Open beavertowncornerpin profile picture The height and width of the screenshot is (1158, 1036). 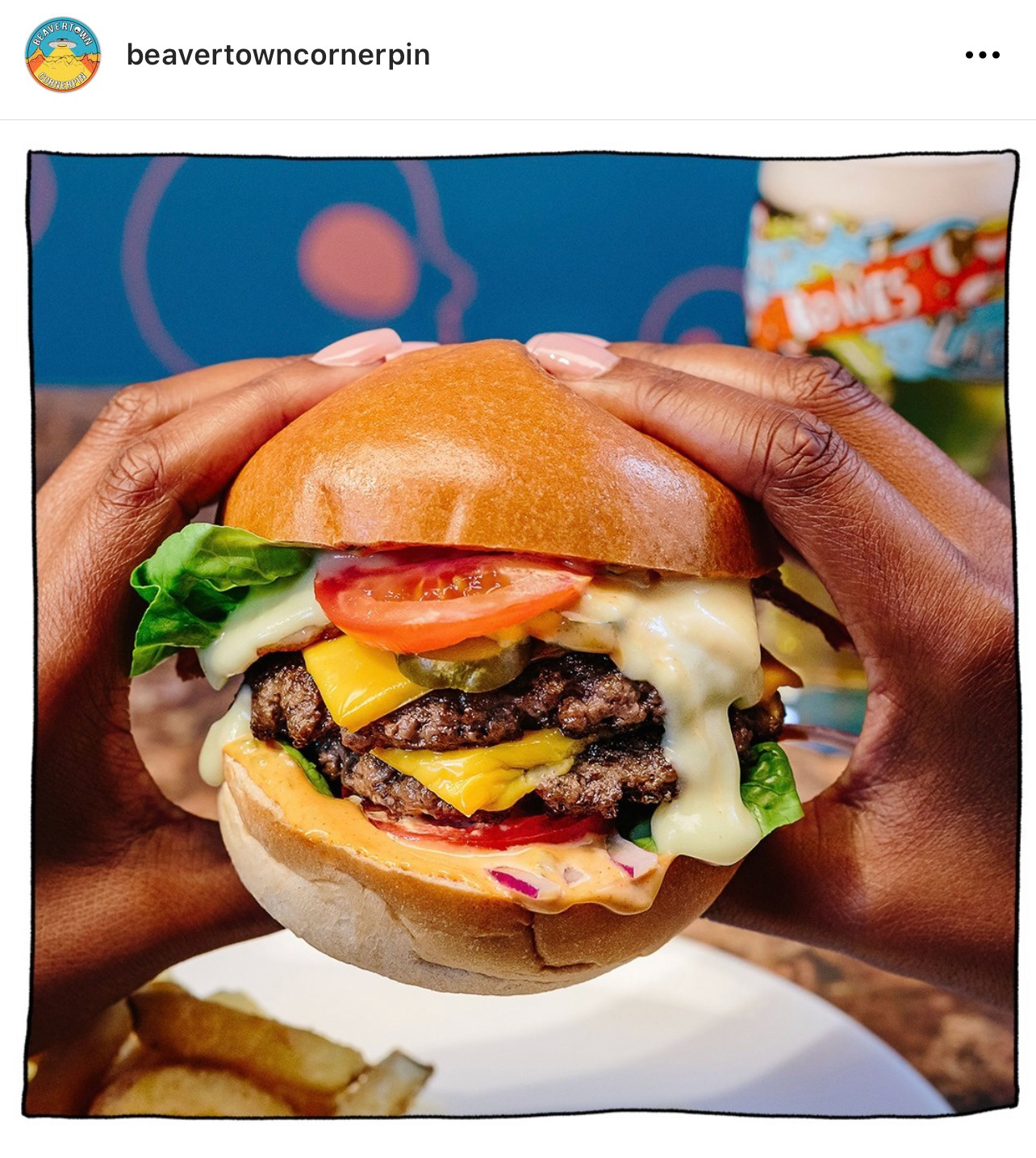pyautogui.click(x=63, y=55)
